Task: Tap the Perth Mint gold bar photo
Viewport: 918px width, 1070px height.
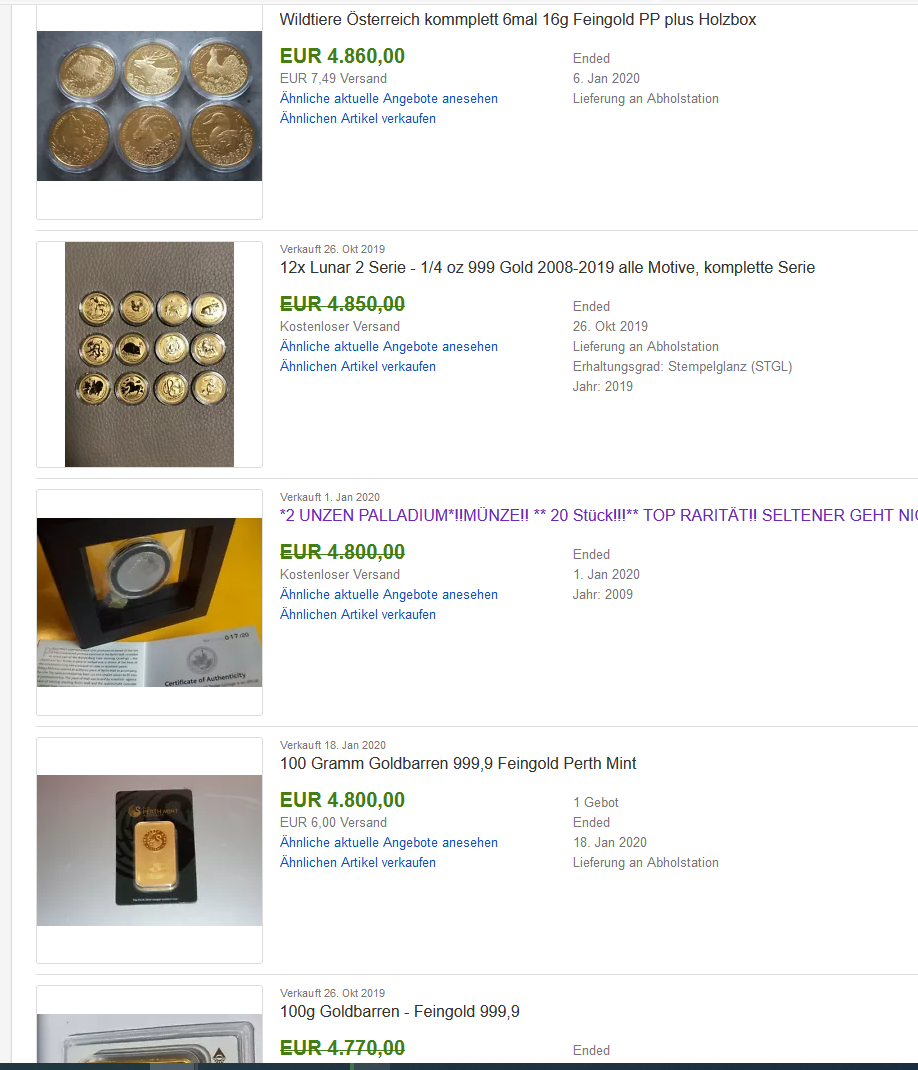Action: [149, 850]
